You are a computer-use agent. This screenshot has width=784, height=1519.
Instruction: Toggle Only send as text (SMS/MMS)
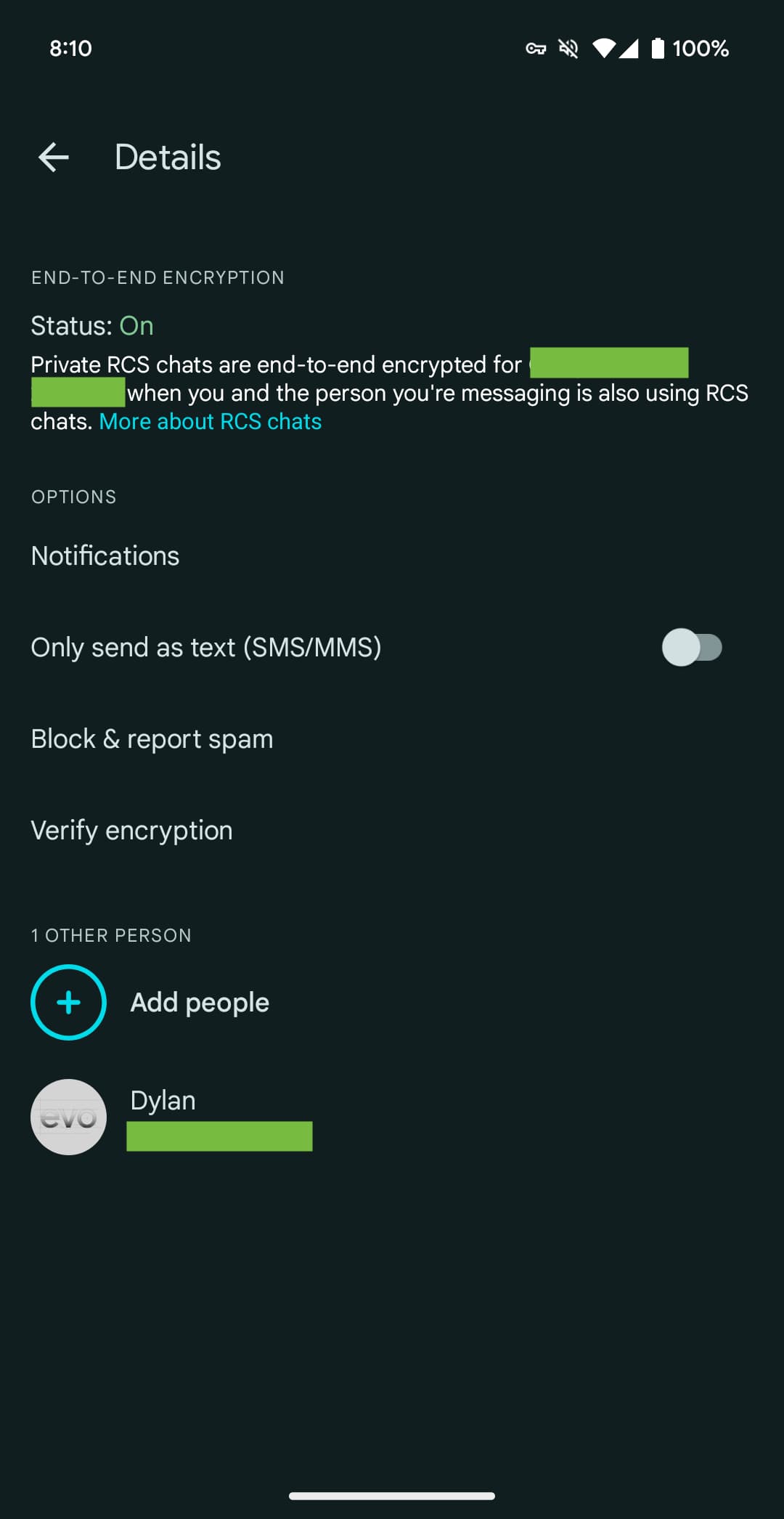[691, 648]
